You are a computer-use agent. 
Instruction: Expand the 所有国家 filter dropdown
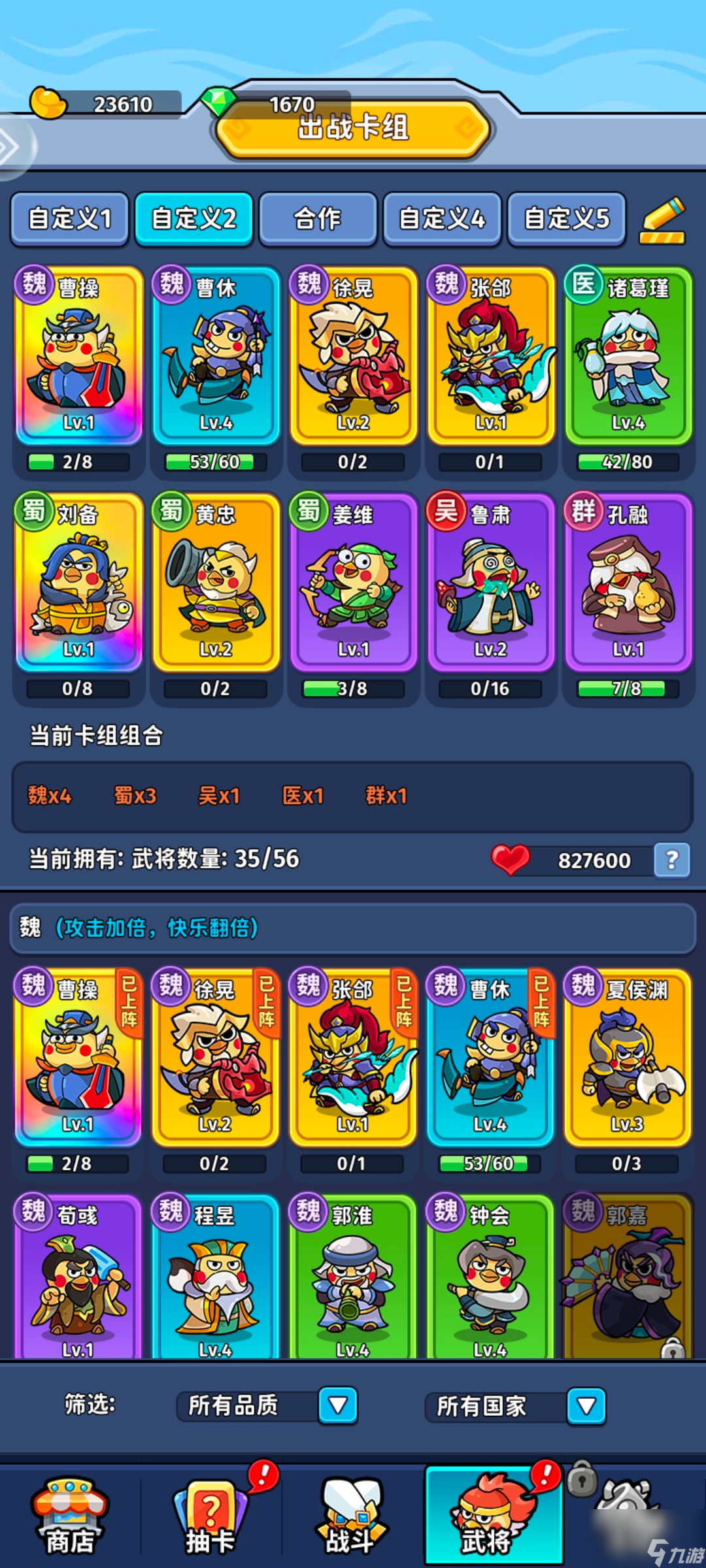click(586, 1405)
